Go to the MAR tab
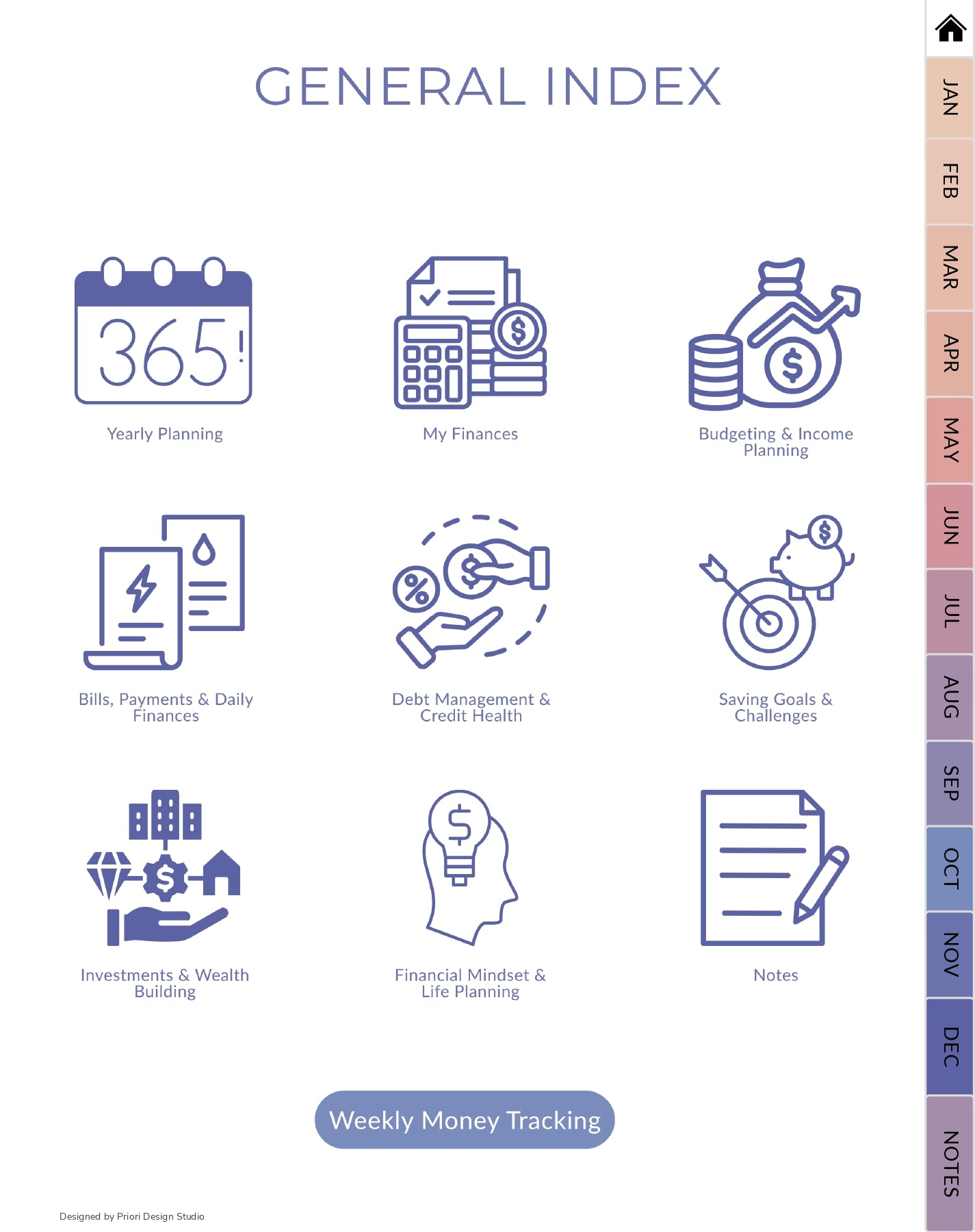 click(950, 268)
